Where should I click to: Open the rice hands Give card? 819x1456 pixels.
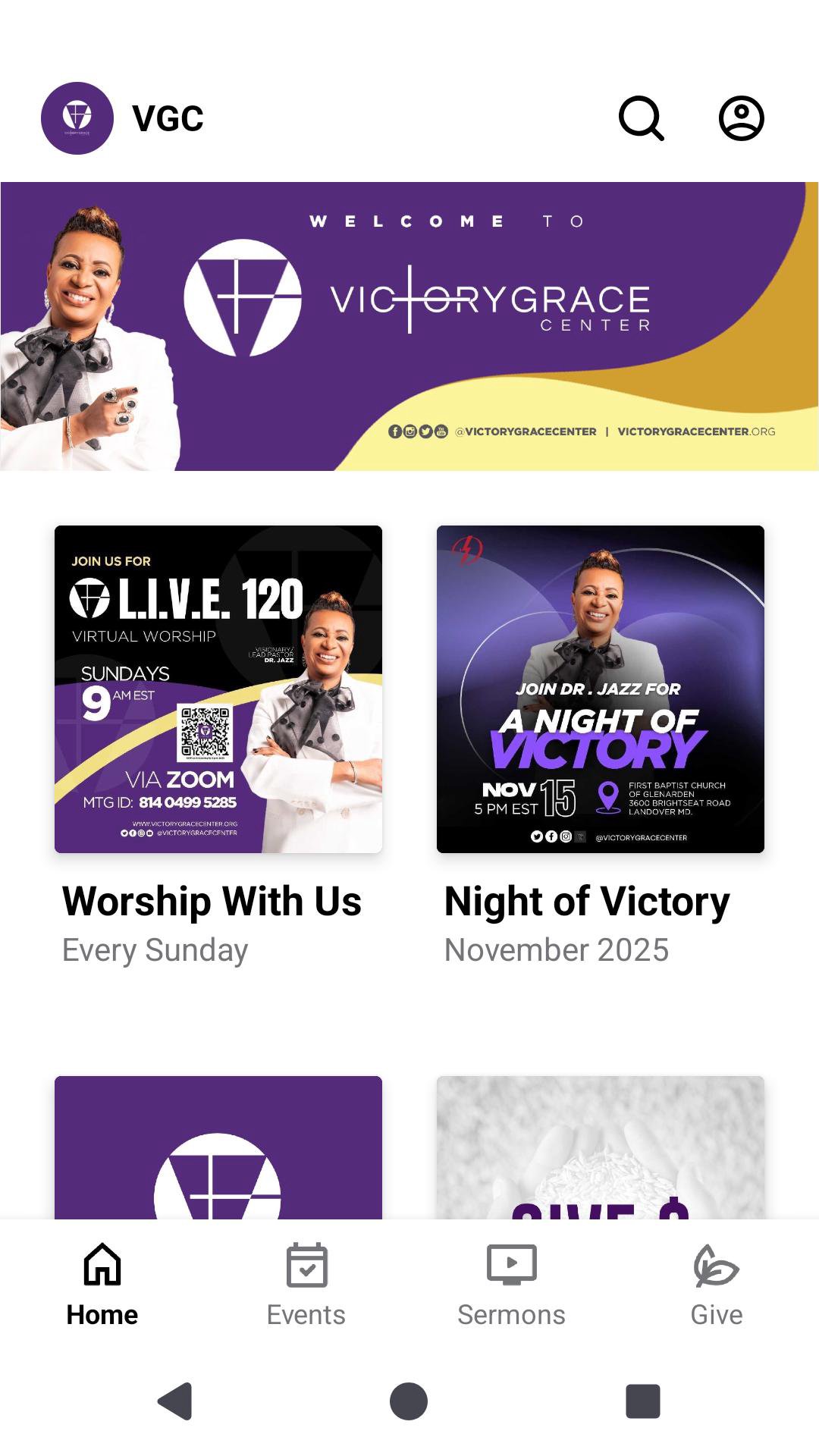[601, 1147]
